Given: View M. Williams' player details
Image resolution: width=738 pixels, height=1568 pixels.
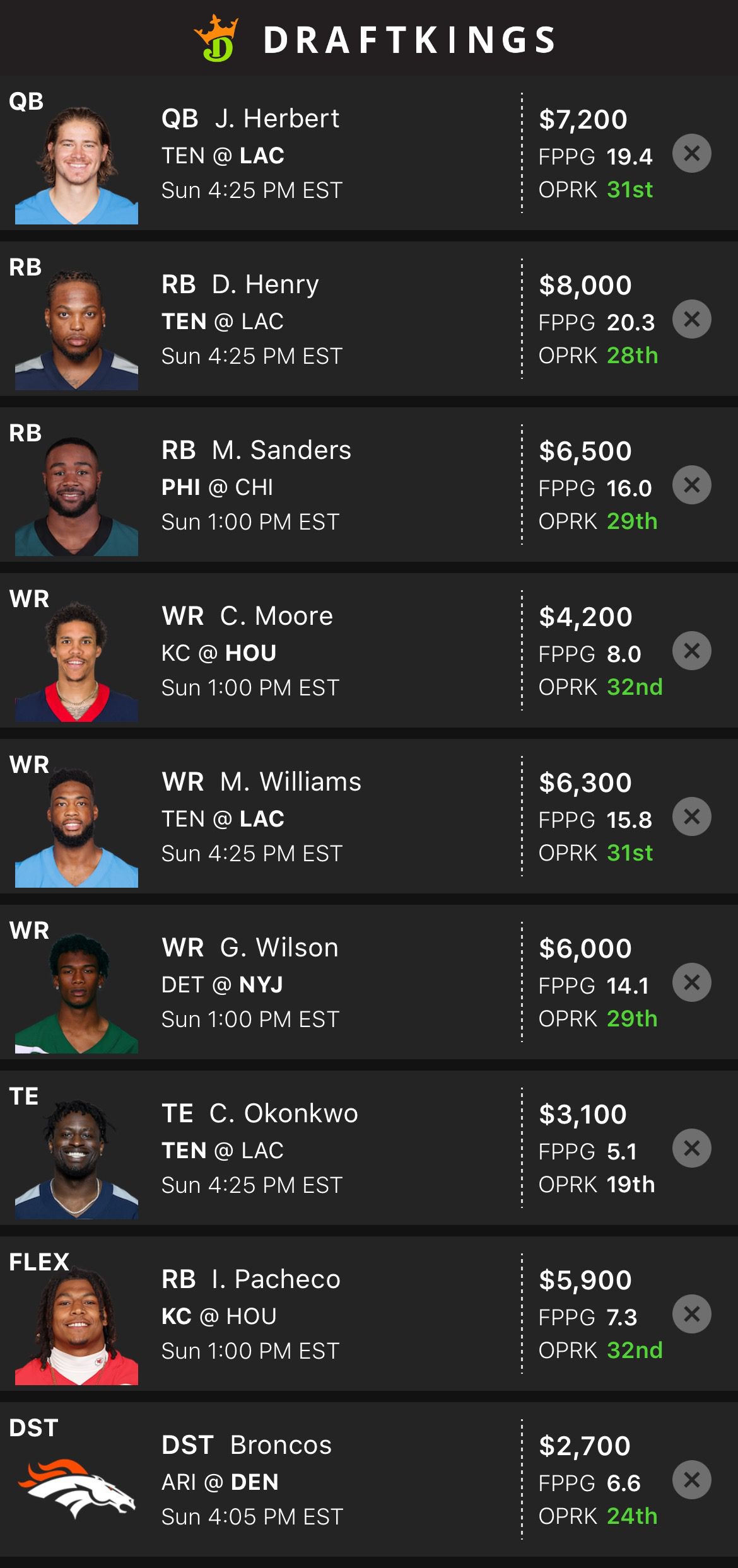Looking at the screenshot, I should coord(290,782).
